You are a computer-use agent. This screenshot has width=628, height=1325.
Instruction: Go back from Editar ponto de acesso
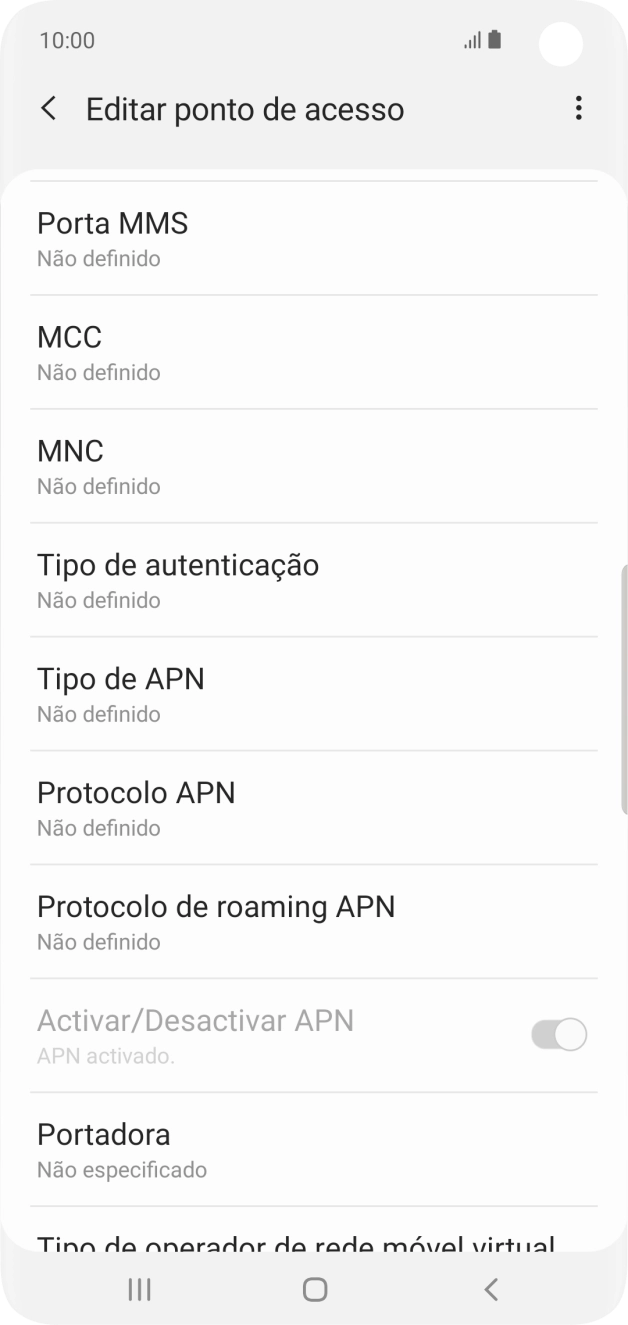48,109
